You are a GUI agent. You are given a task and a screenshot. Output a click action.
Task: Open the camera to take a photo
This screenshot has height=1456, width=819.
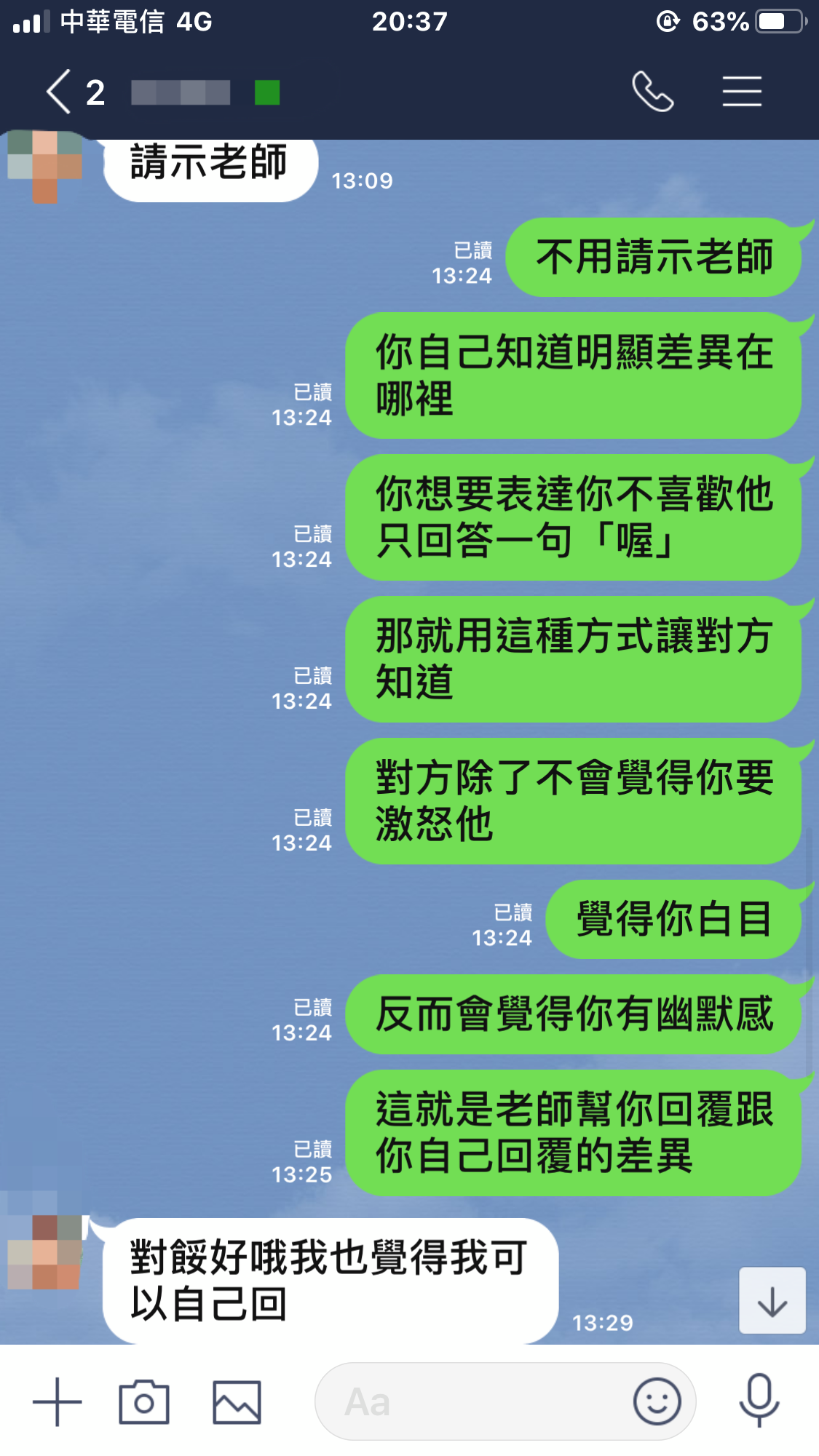coord(144,1401)
